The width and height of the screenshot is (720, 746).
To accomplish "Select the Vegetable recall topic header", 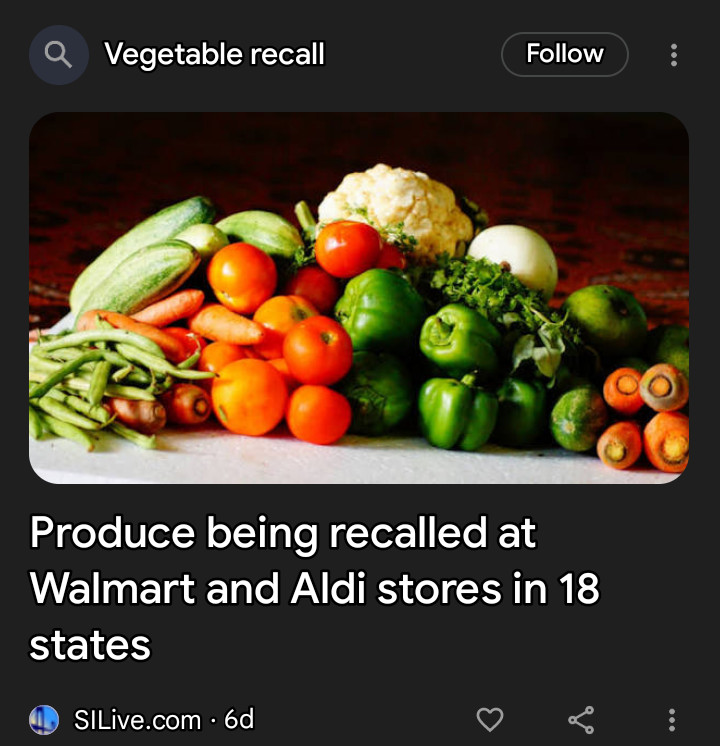I will tap(216, 54).
